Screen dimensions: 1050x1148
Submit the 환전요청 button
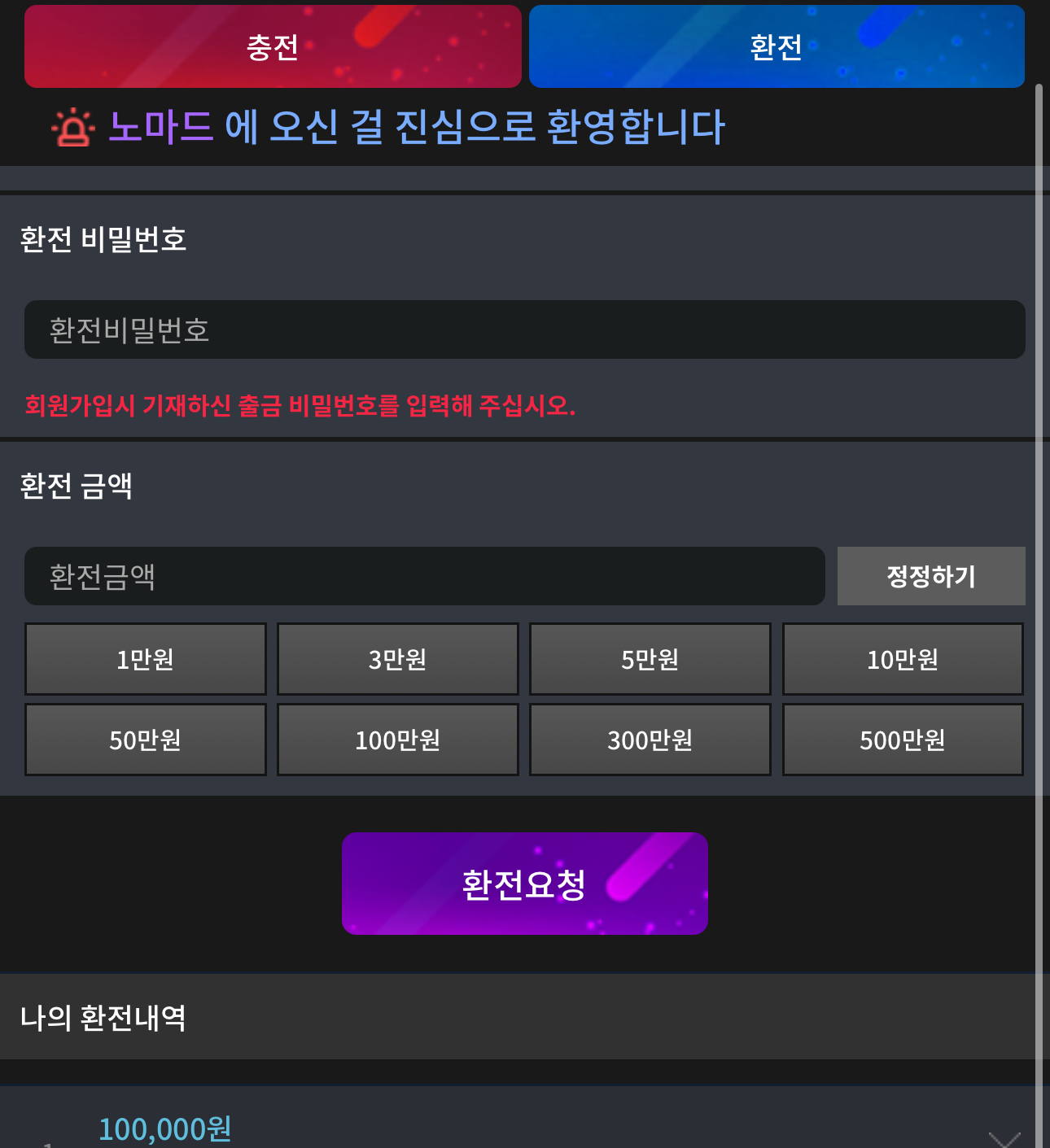[x=524, y=884]
